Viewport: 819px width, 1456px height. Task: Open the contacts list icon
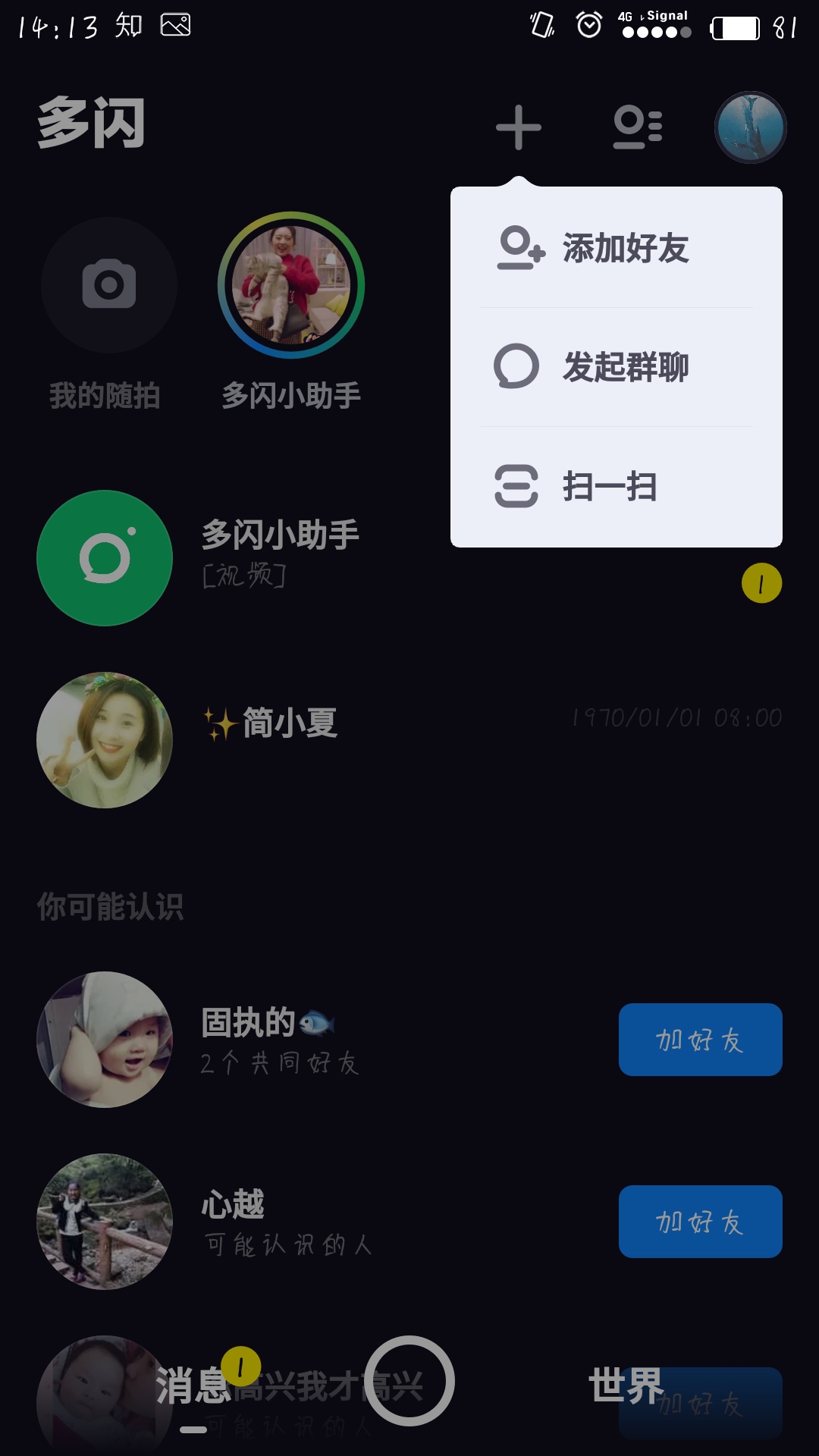tap(638, 127)
